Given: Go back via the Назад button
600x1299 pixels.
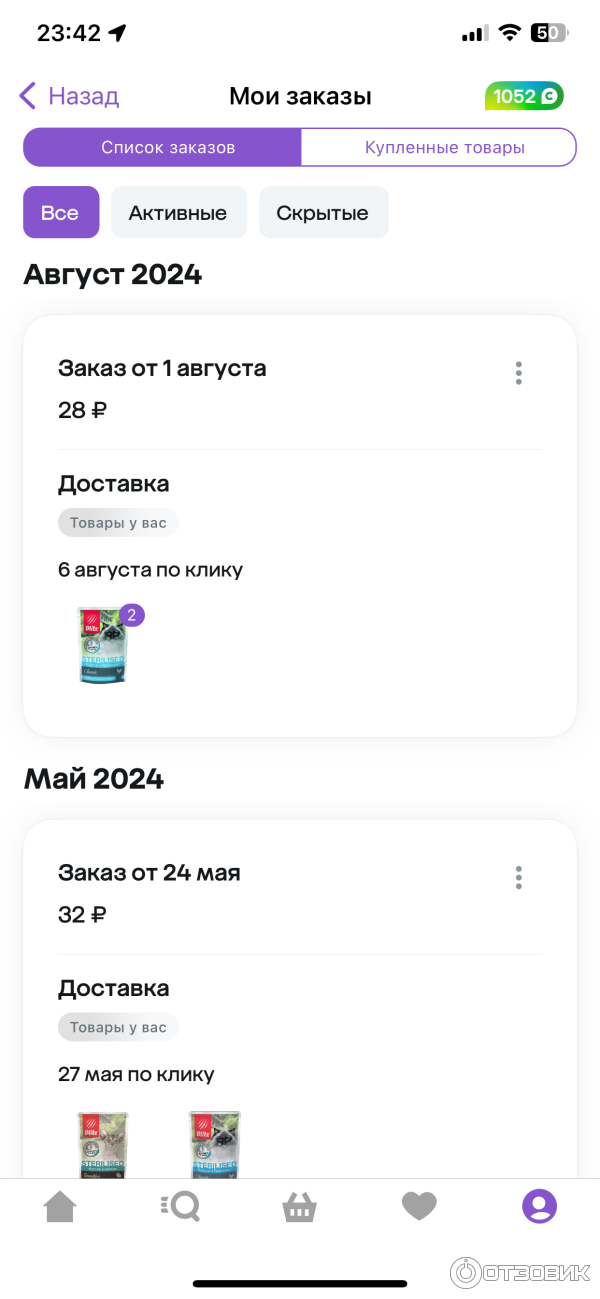Looking at the screenshot, I should coord(69,96).
